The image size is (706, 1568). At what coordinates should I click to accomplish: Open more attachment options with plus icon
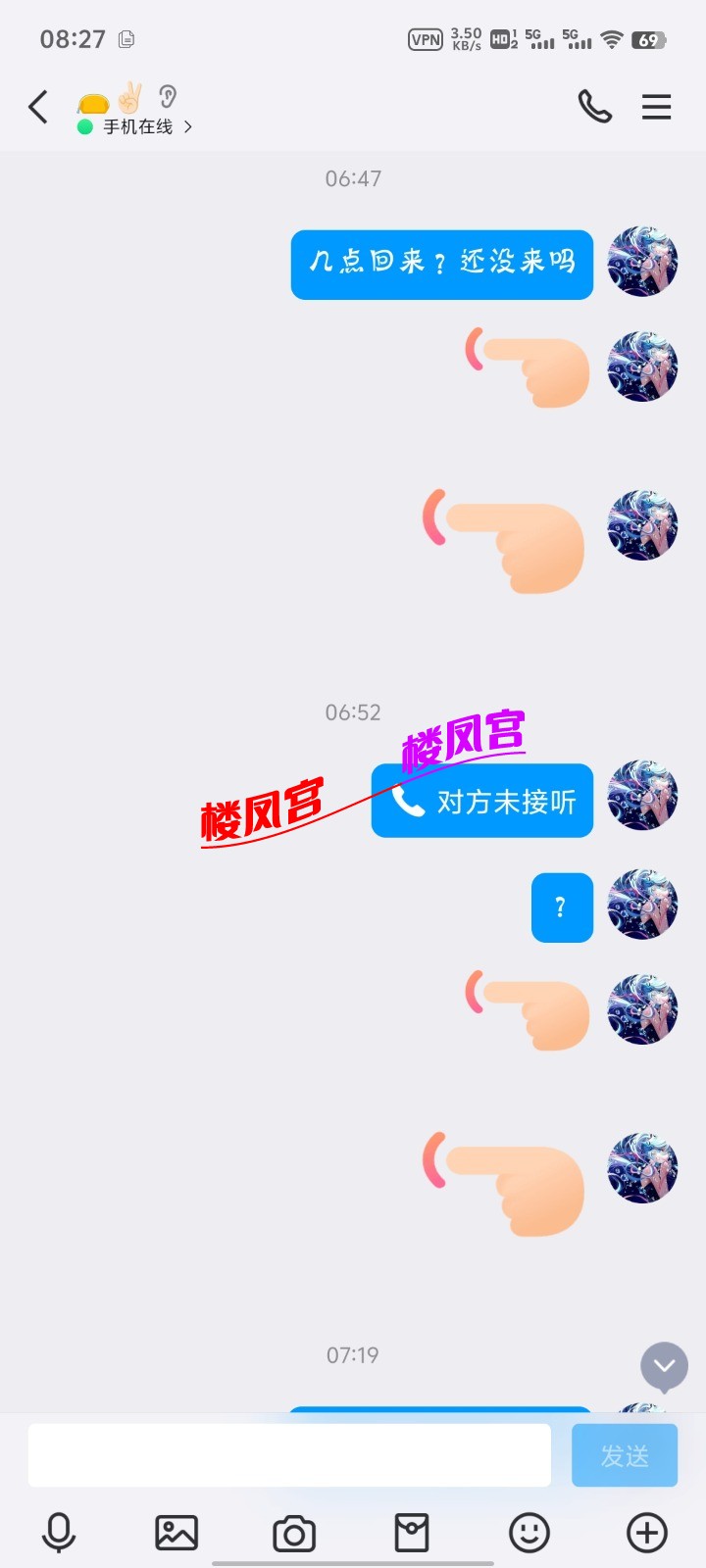645,1532
